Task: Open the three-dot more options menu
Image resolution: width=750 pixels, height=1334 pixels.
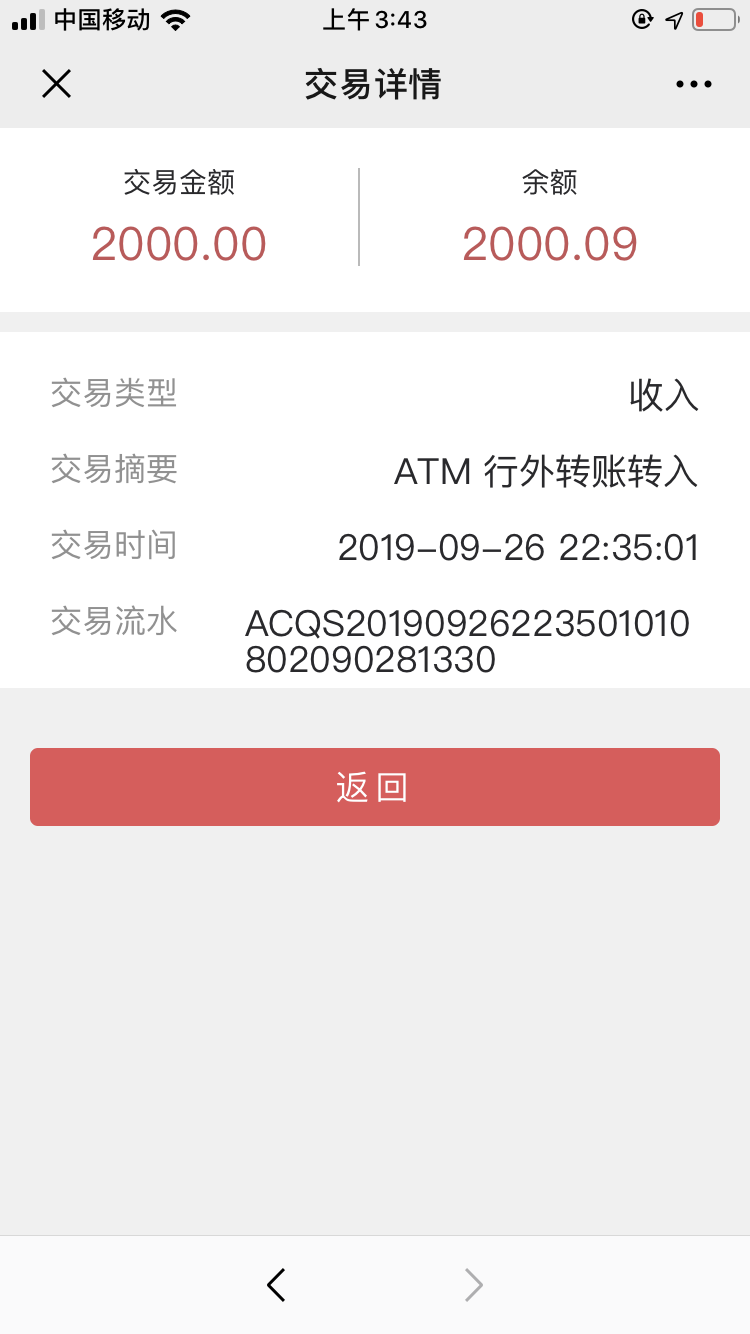Action: click(693, 85)
